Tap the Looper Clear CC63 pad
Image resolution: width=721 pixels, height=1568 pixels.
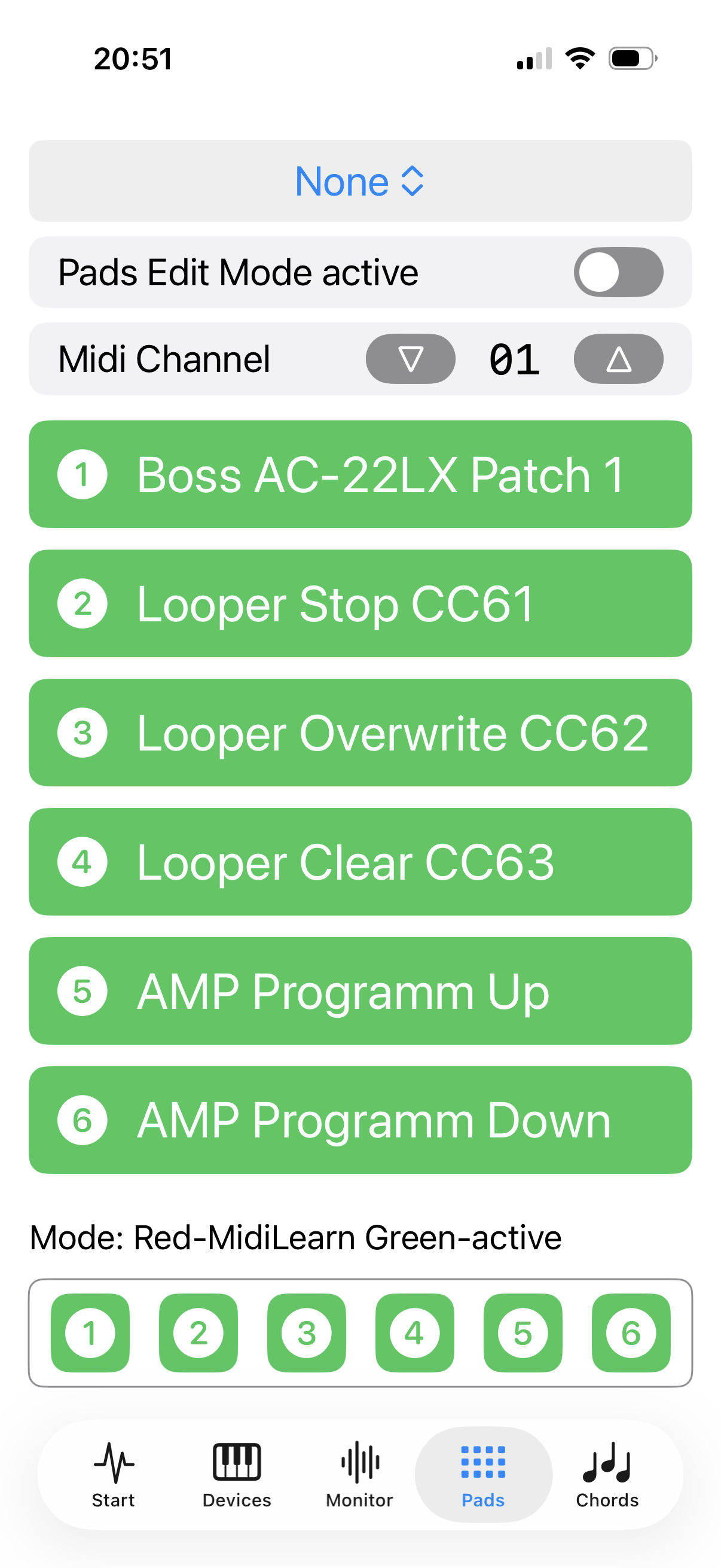tap(360, 861)
